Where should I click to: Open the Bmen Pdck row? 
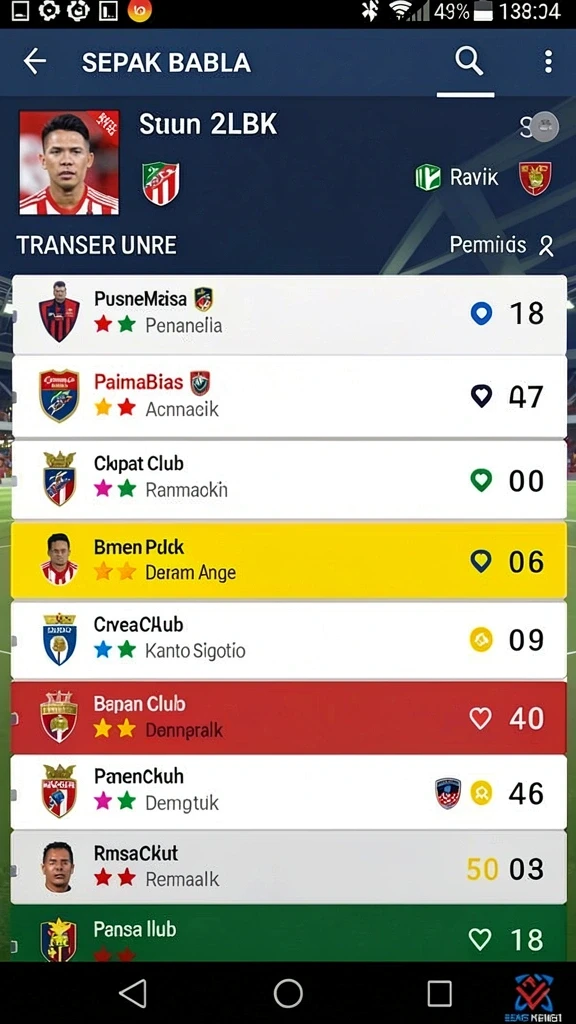tap(289, 560)
